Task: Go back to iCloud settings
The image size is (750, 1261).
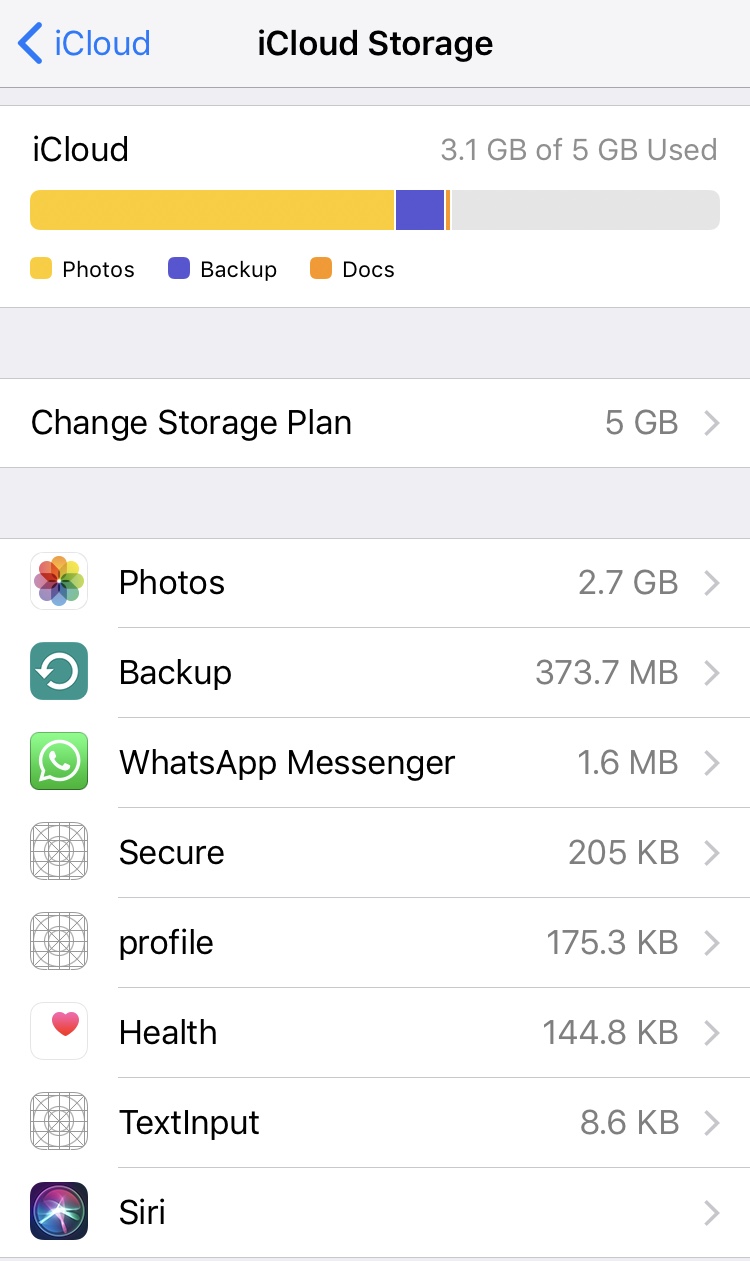Action: (x=85, y=44)
